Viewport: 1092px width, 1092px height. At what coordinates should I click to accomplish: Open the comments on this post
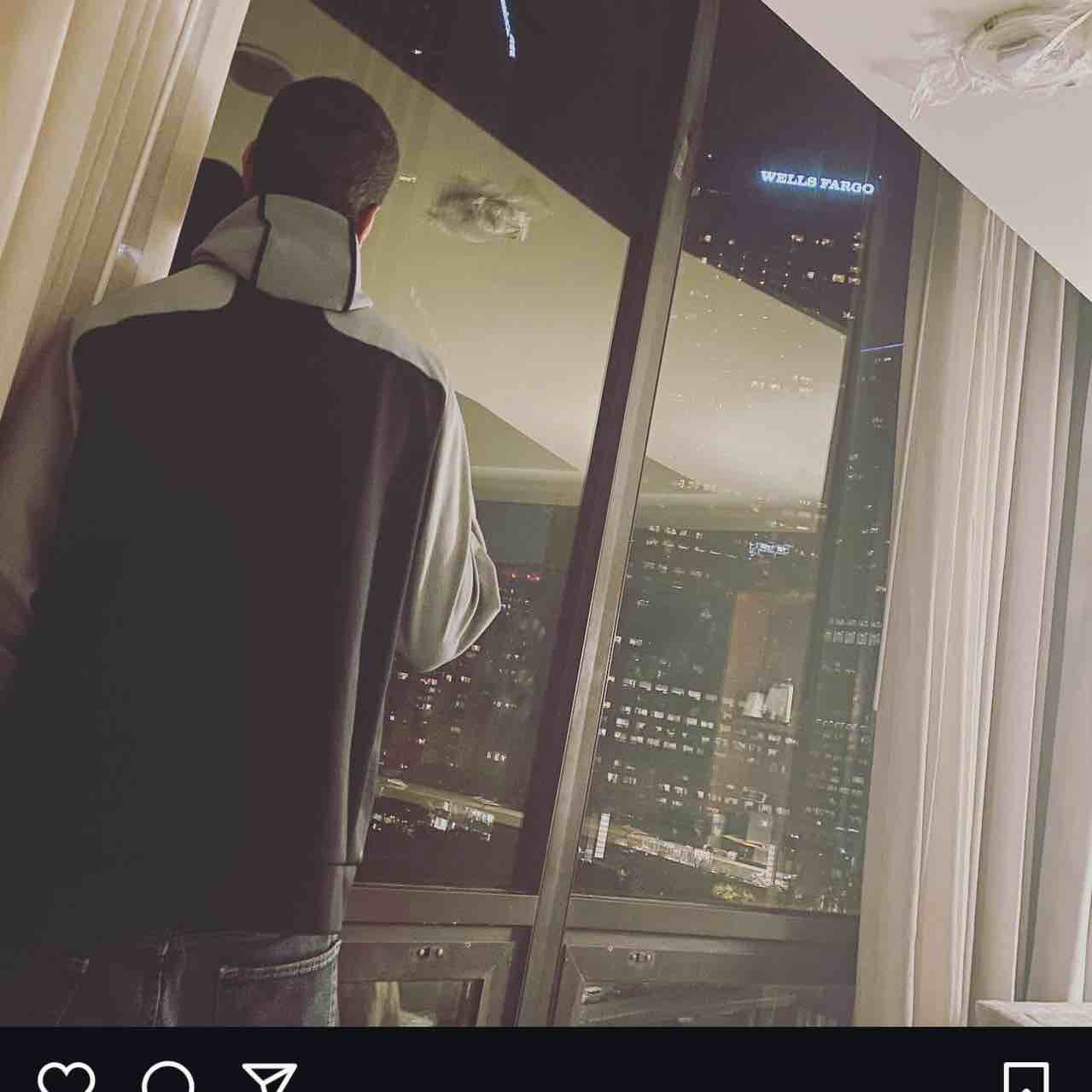[x=168, y=1079]
